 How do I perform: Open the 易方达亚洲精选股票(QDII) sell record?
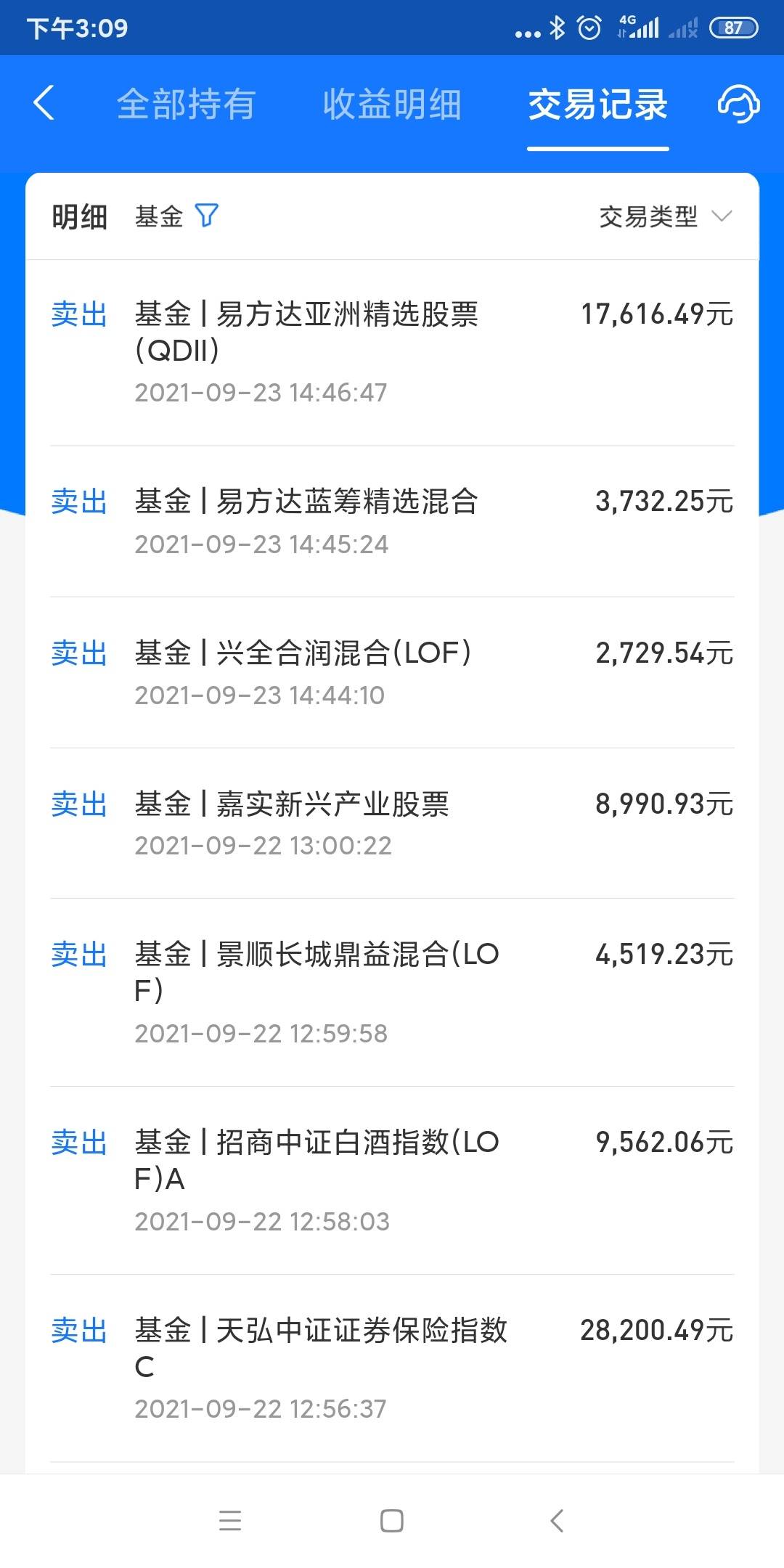point(392,353)
